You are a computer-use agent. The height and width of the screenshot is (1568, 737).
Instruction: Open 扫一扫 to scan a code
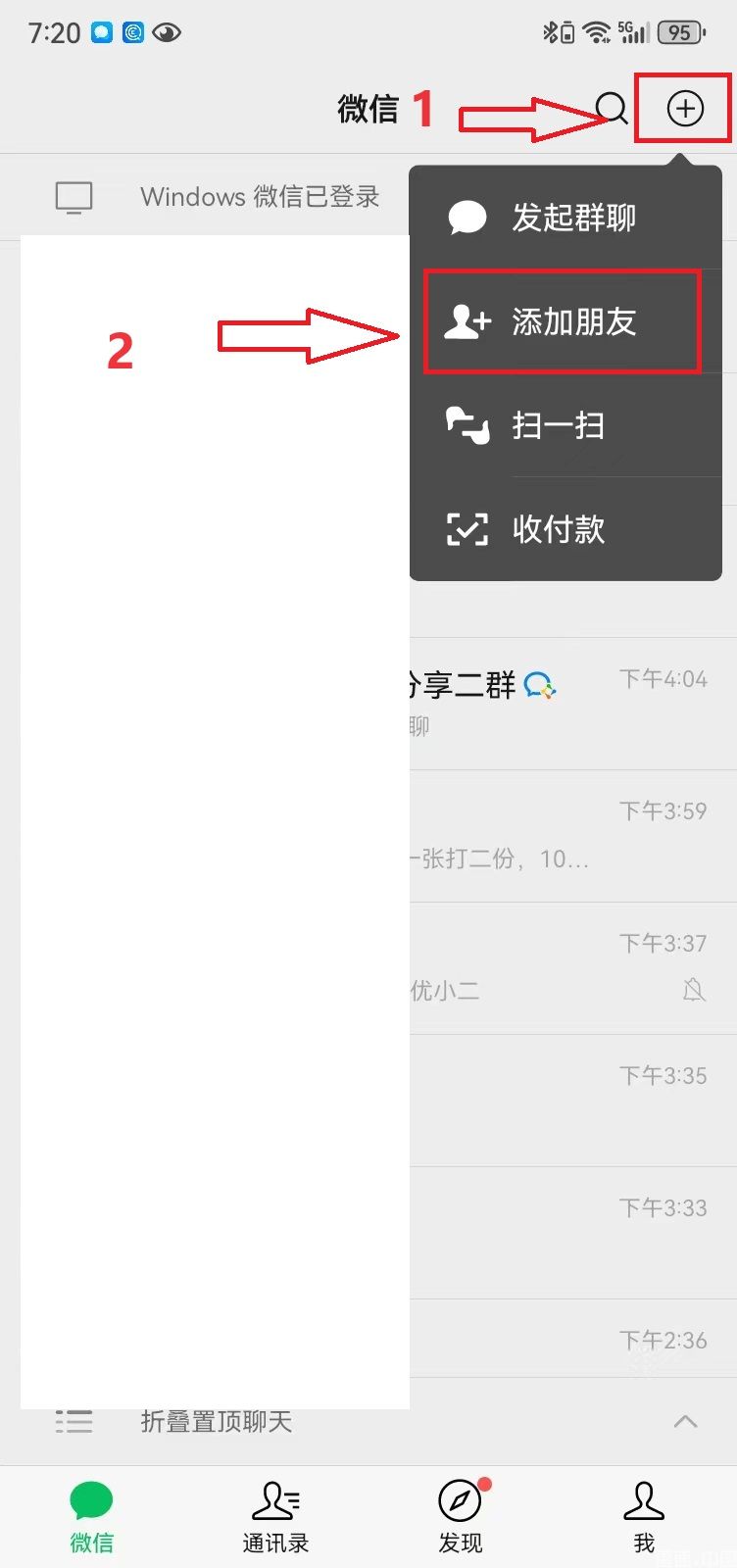(565, 425)
